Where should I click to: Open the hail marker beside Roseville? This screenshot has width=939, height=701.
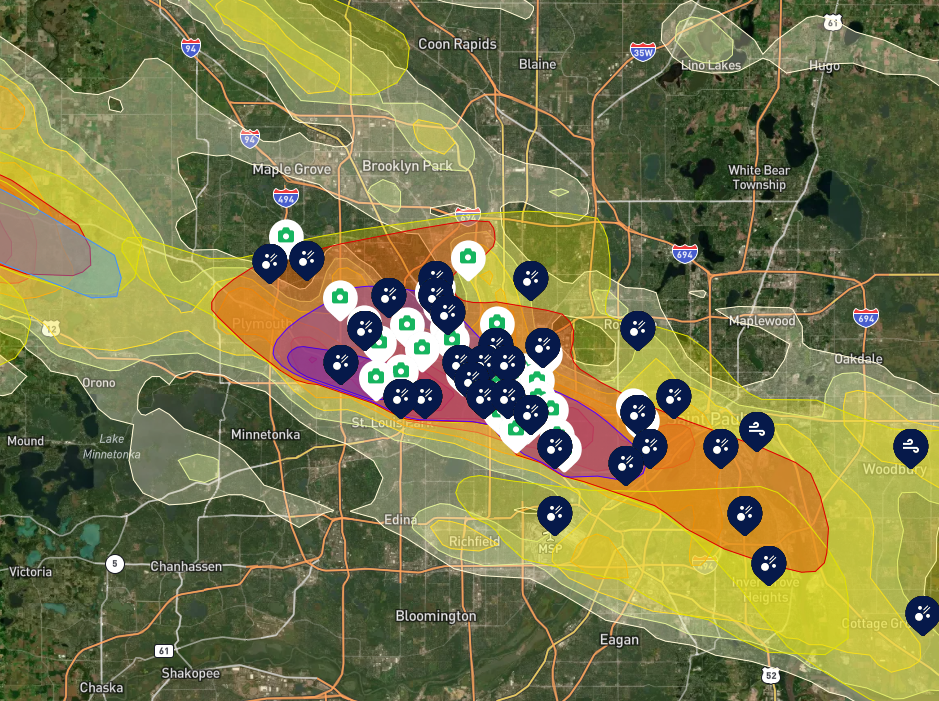click(x=637, y=327)
